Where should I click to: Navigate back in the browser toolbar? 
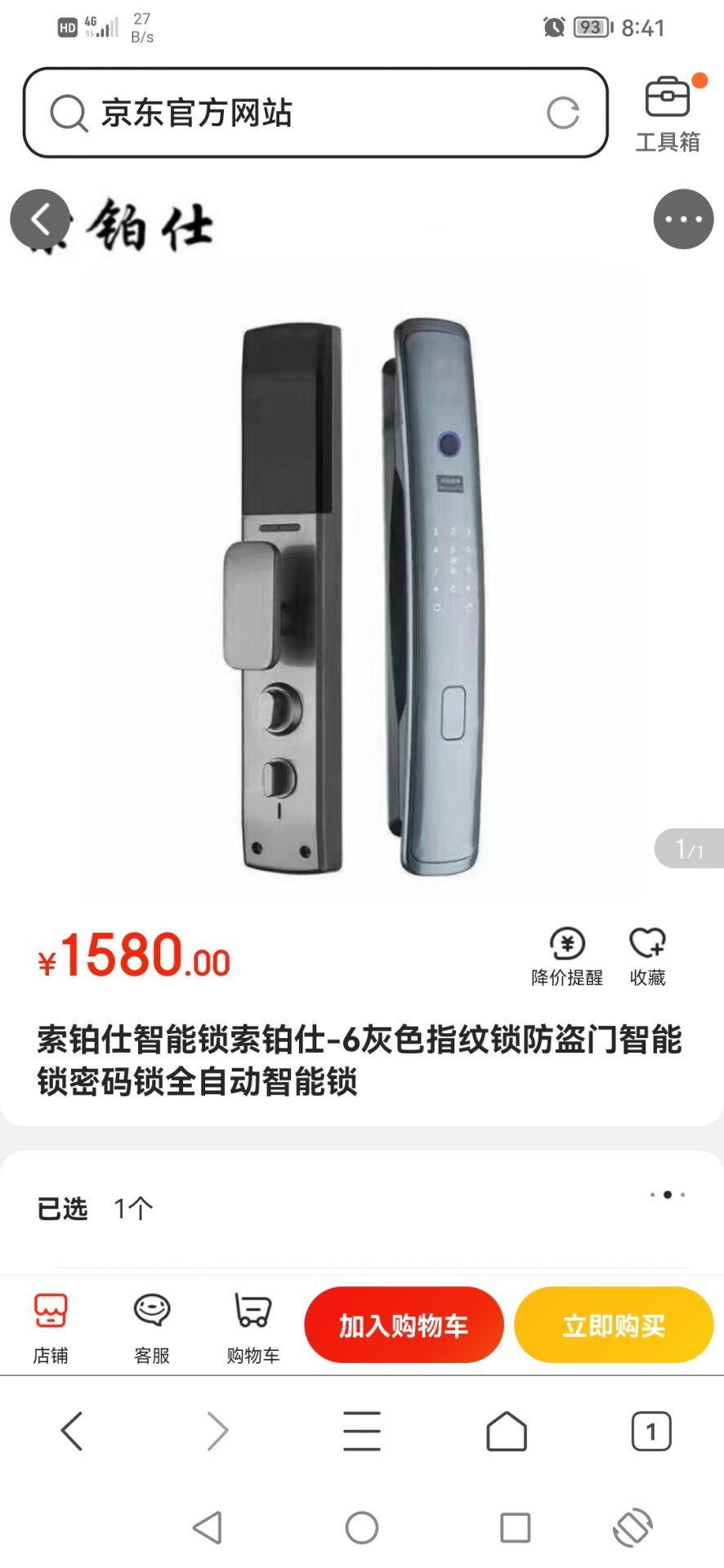point(72,1431)
